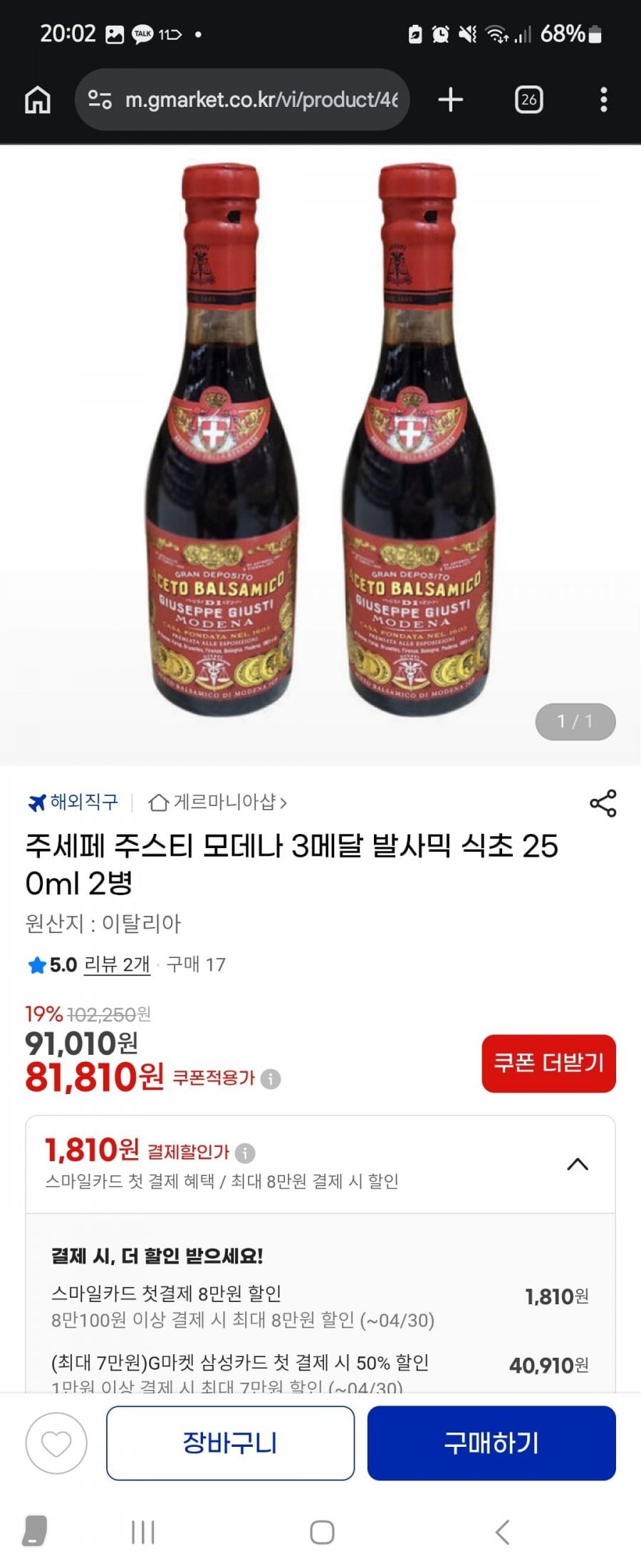Open the 게르마니아샵 seller store link
Image resolution: width=641 pixels, height=1568 pixels.
(x=217, y=803)
